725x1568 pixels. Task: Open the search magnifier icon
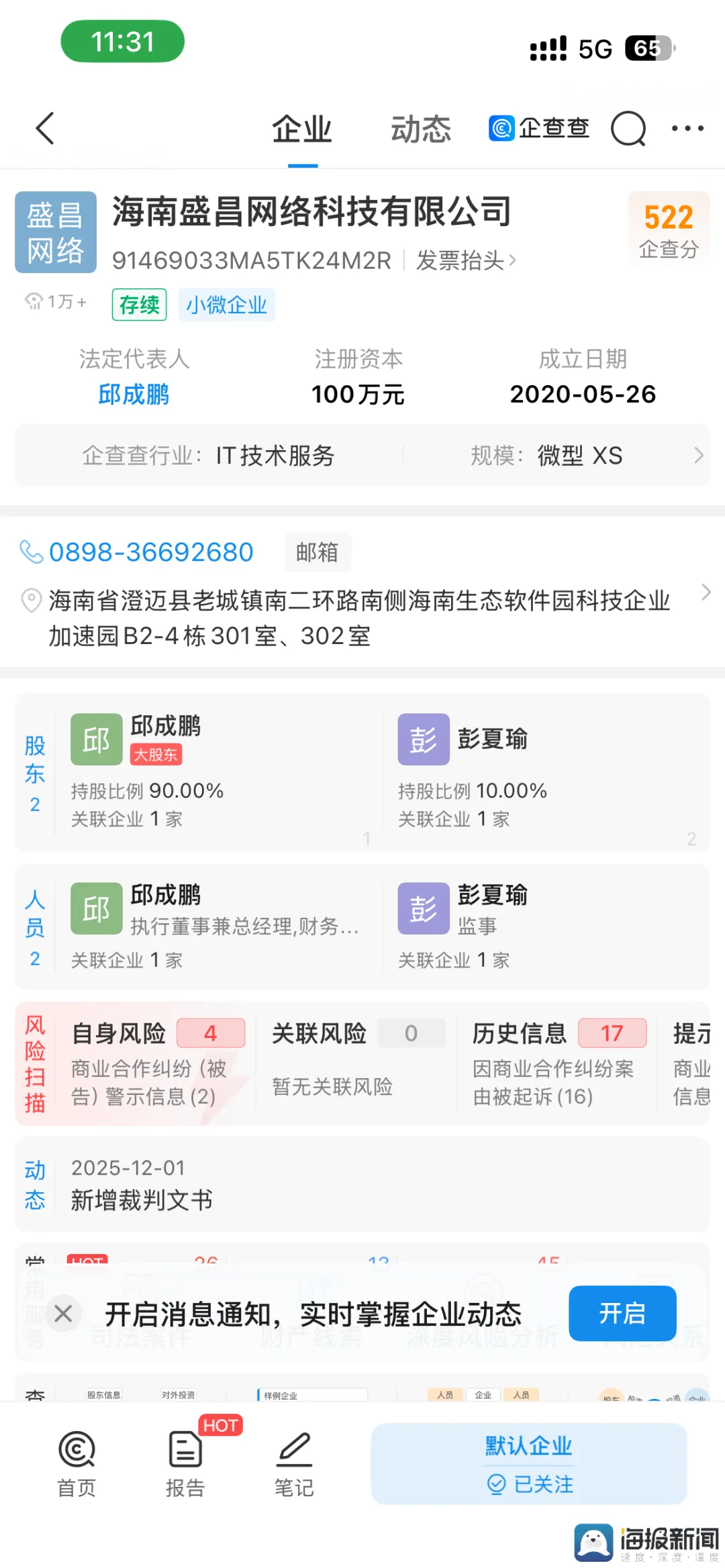[628, 128]
